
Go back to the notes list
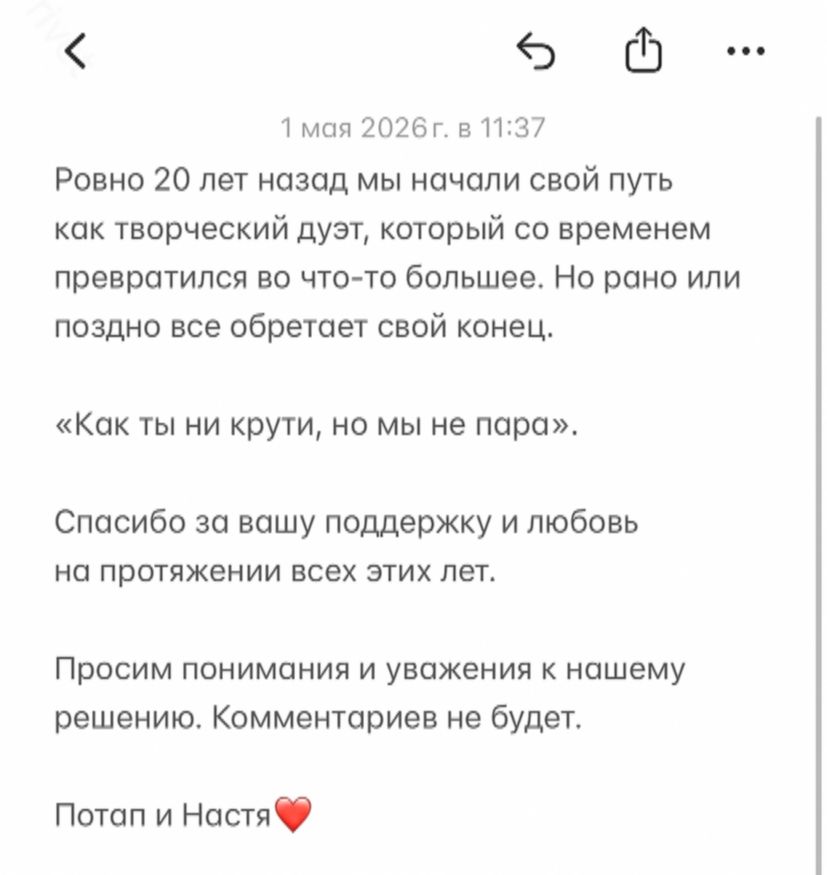pyautogui.click(x=75, y=51)
